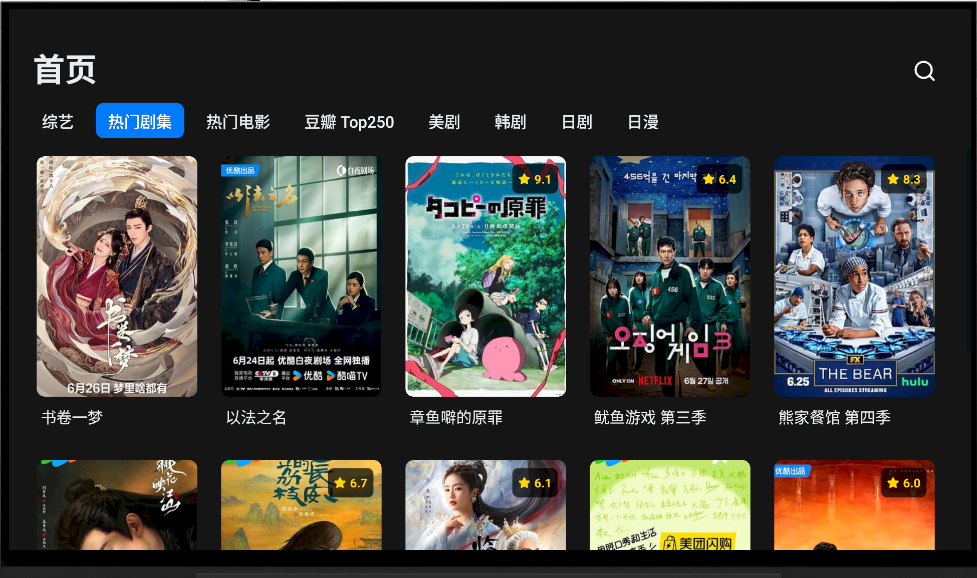Select the 热门剧集 tab
The height and width of the screenshot is (578, 977).
[140, 121]
